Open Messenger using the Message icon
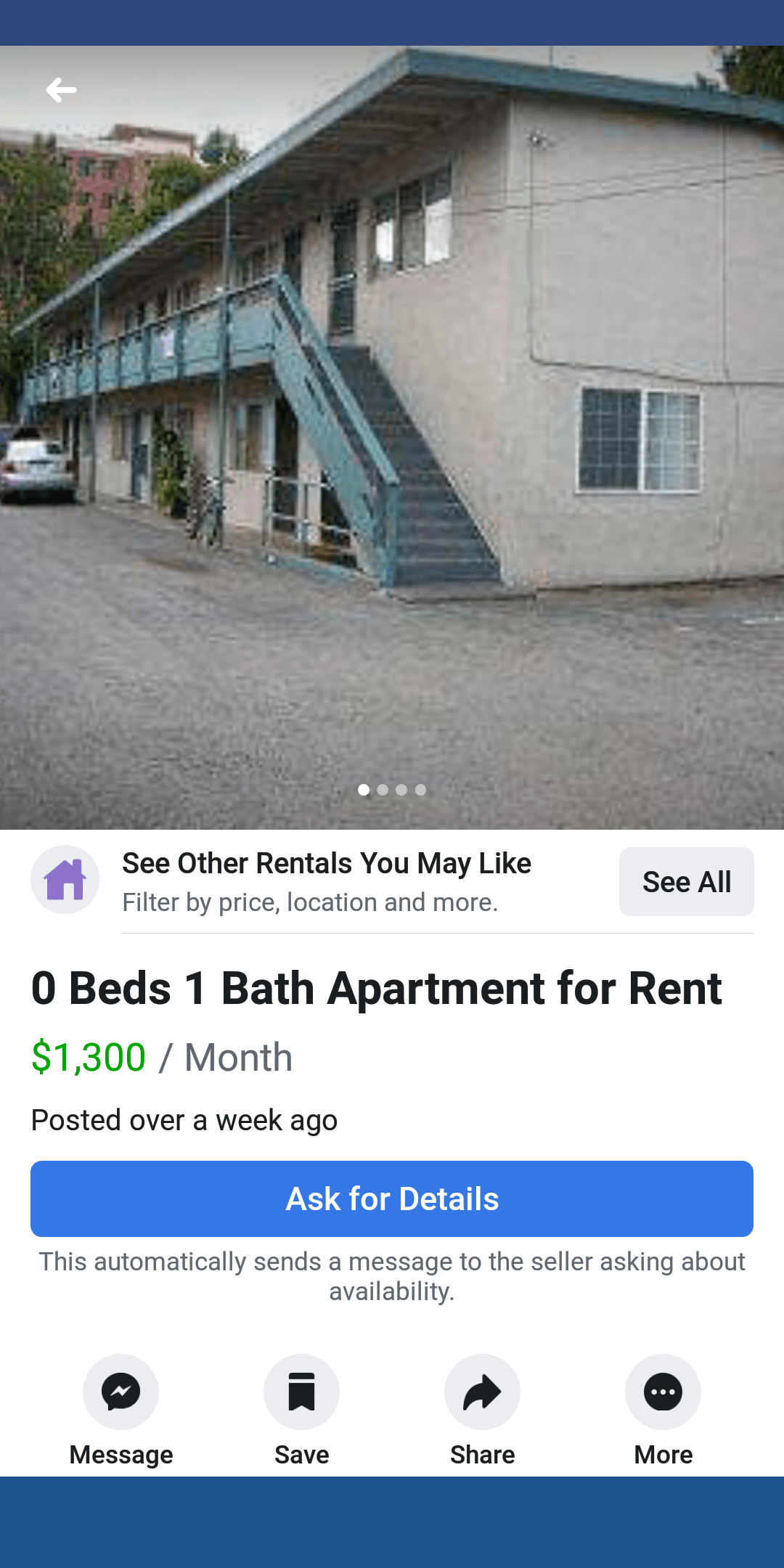The height and width of the screenshot is (1568, 784). [x=121, y=1392]
